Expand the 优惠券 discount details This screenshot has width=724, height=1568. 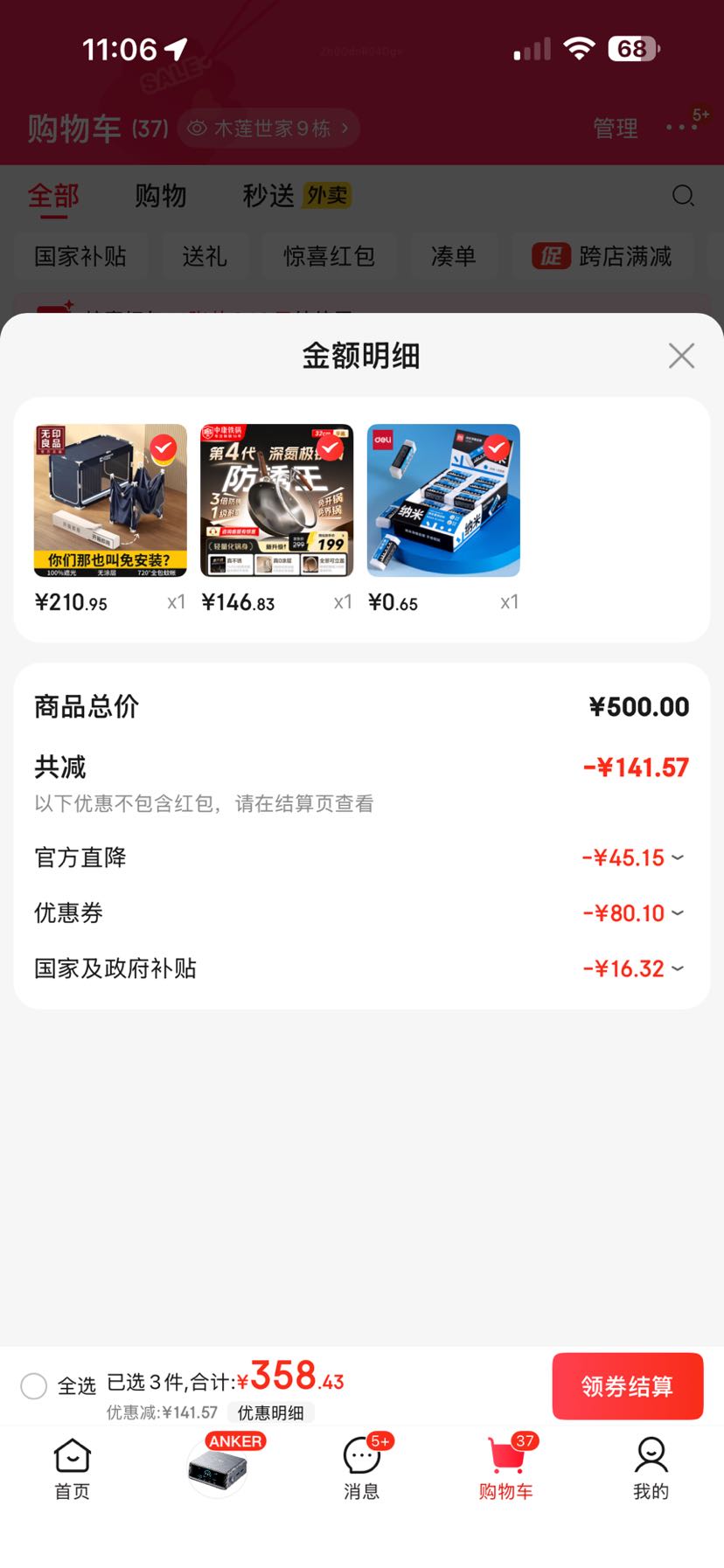pos(361,913)
